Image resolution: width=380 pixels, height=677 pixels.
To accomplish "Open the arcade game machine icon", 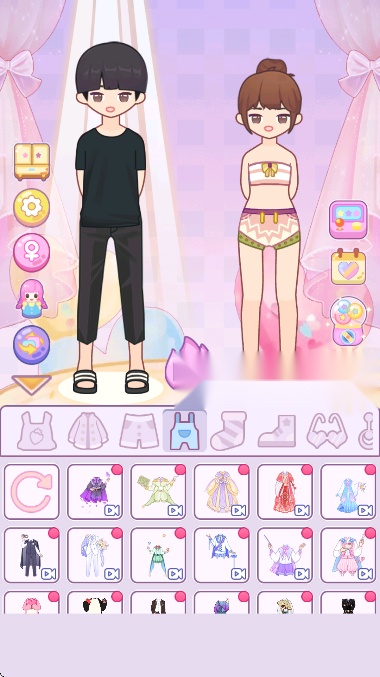I will click(x=348, y=220).
